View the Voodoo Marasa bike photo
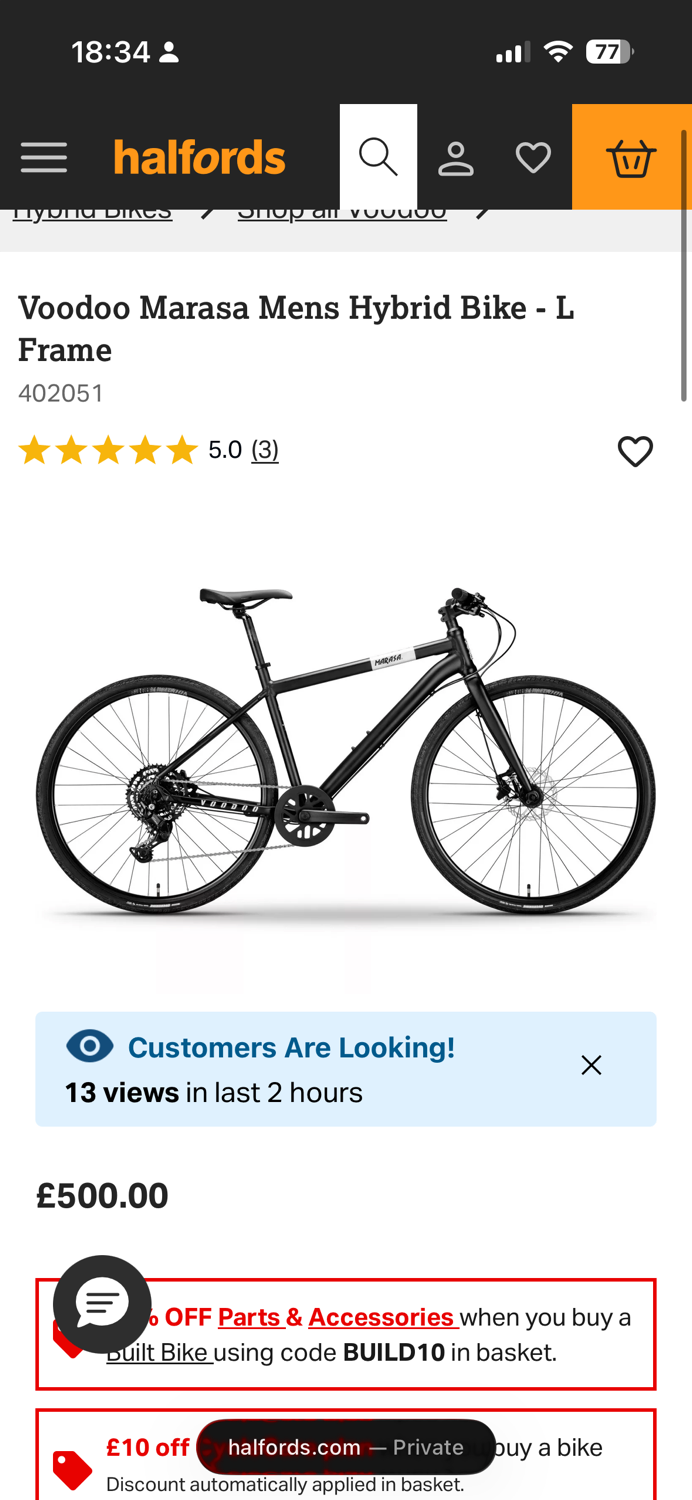The height and width of the screenshot is (1500, 692). tap(346, 750)
